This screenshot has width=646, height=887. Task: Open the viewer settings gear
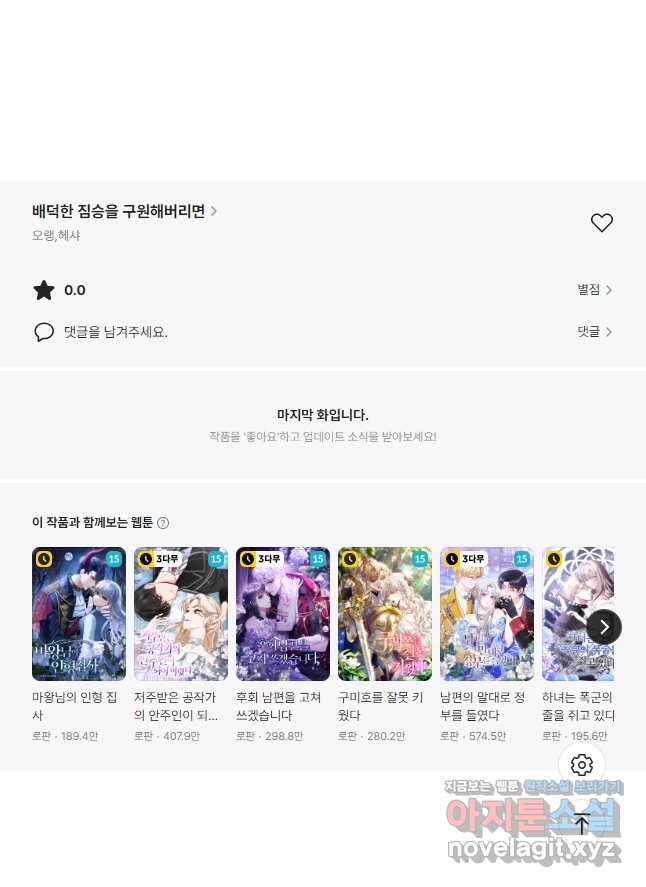point(582,766)
